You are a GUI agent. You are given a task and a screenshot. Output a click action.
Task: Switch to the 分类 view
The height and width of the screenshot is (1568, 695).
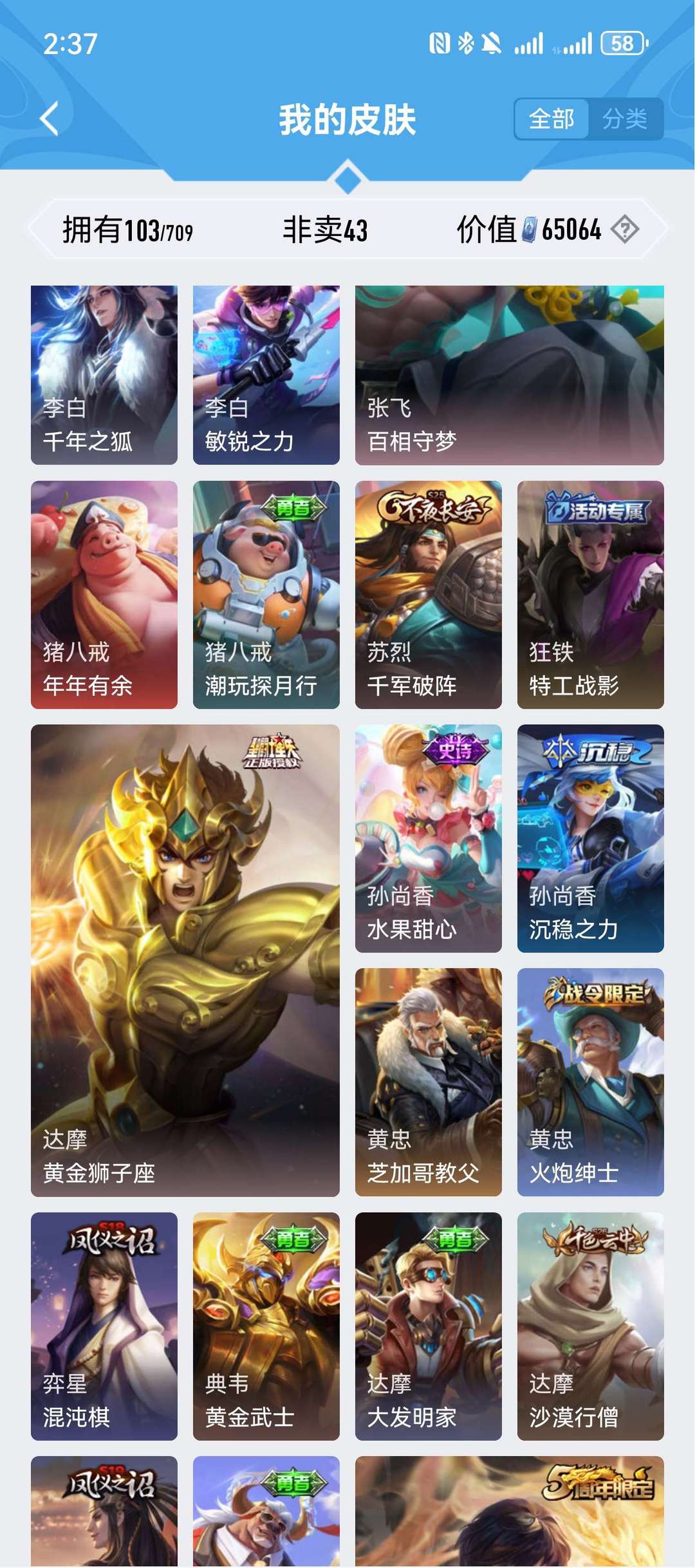click(x=625, y=119)
